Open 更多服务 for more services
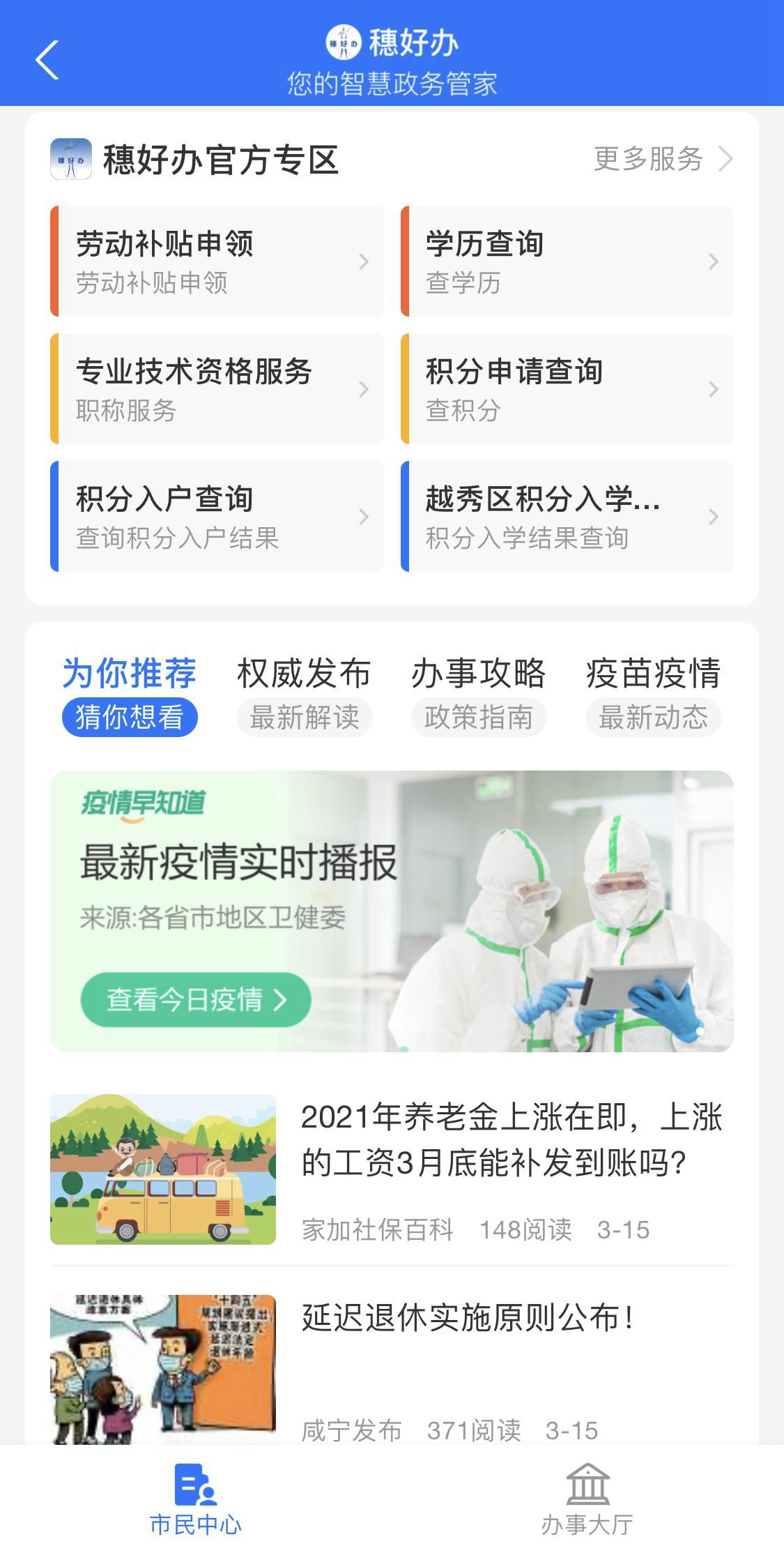Viewport: 784px width, 1562px height. 662,159
